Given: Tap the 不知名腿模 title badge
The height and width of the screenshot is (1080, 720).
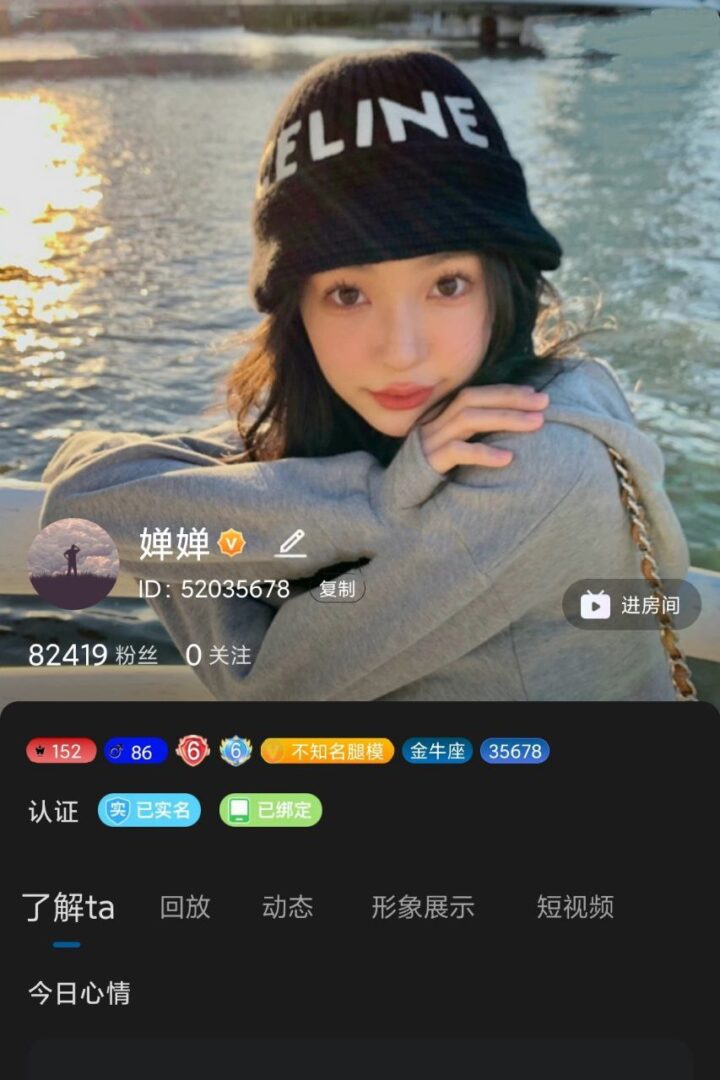Looking at the screenshot, I should (x=327, y=751).
